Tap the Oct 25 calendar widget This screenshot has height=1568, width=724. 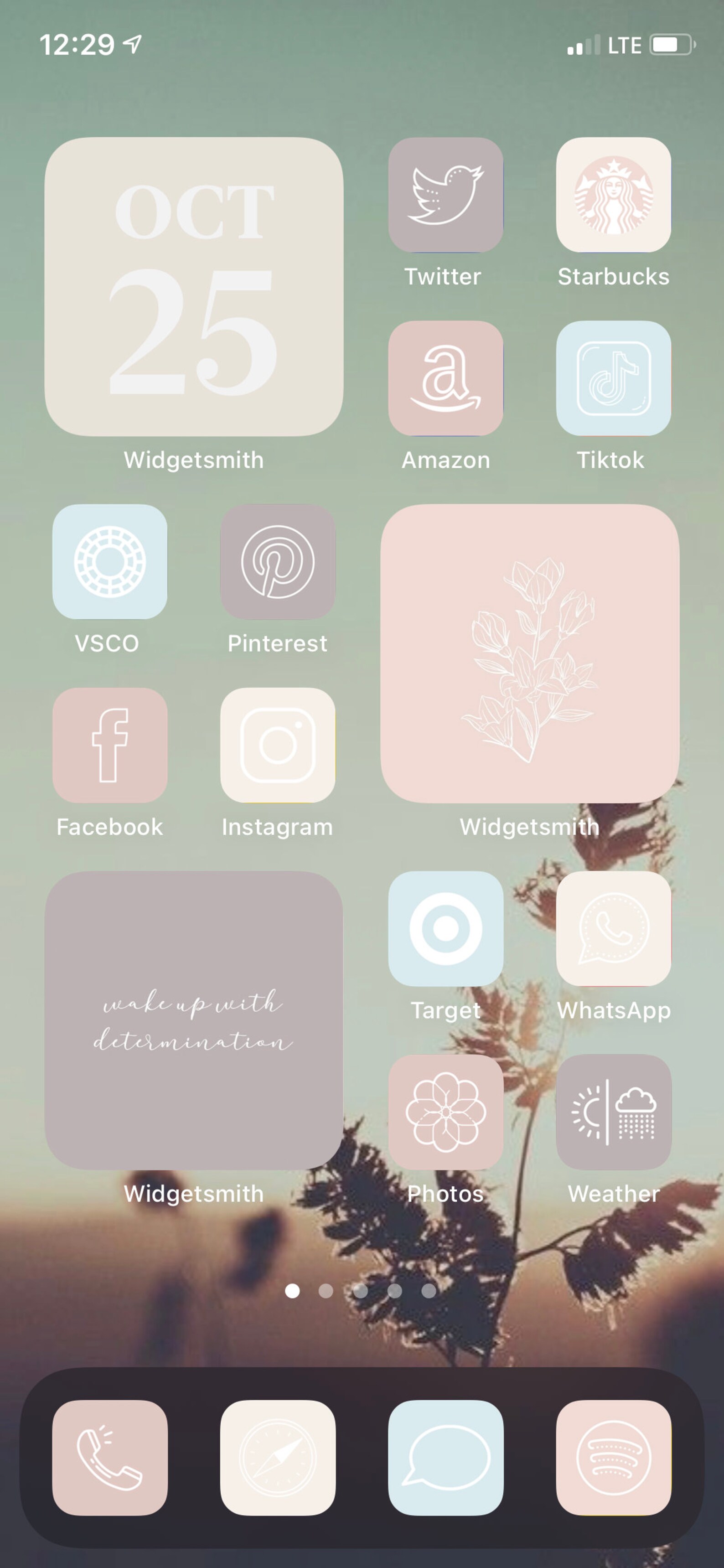point(194,287)
